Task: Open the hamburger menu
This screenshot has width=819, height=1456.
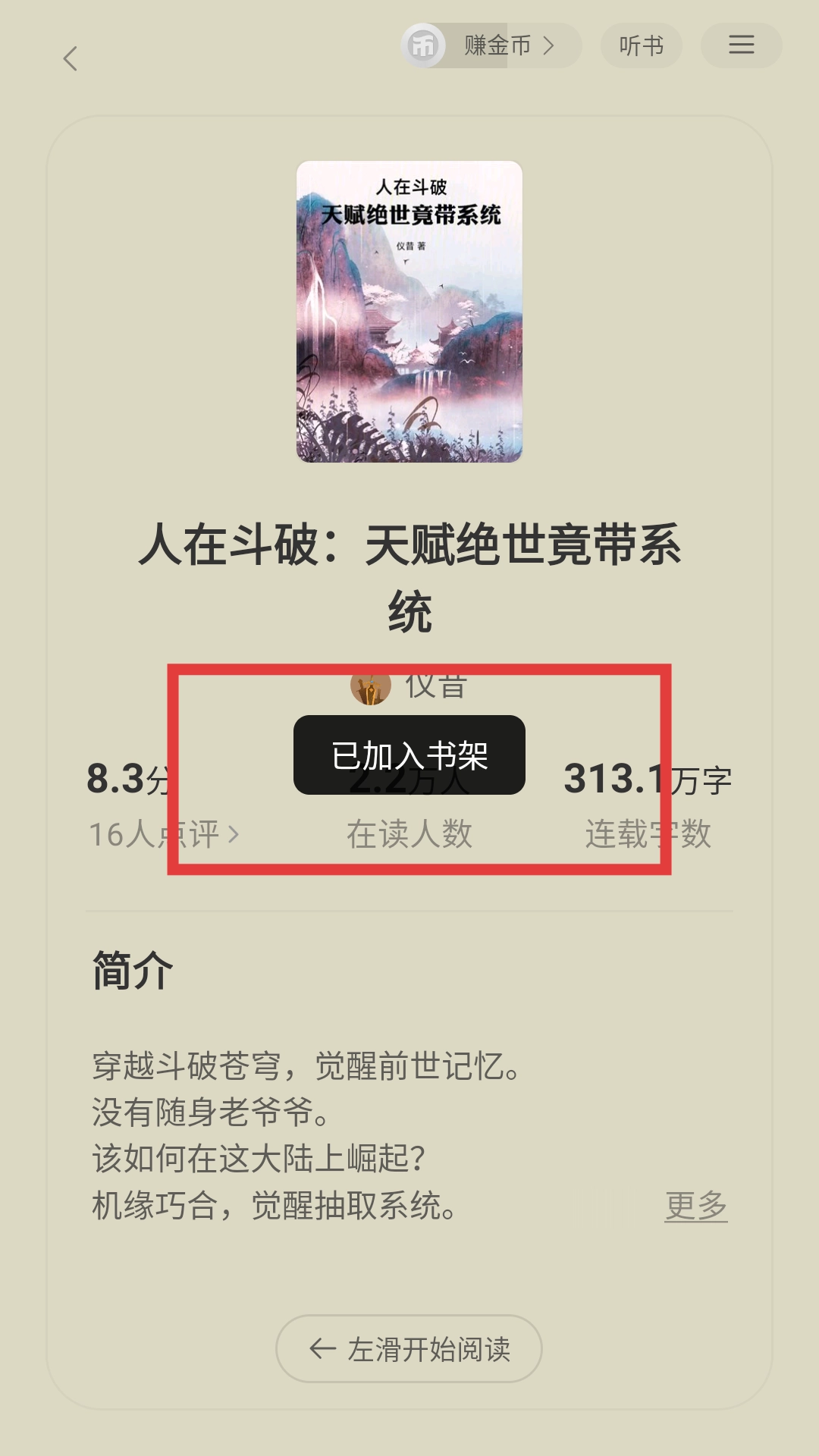Action: 741,45
